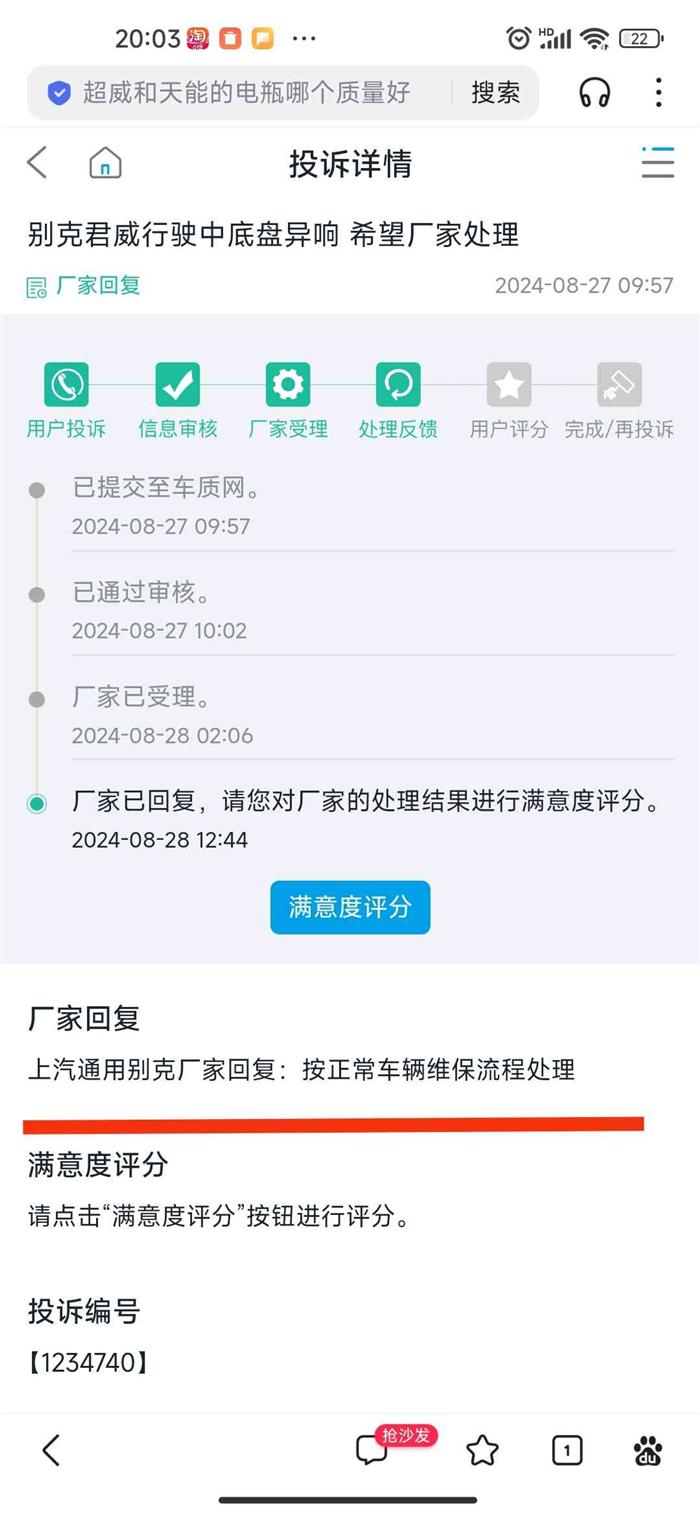Bookmark this page with star icon
The image size is (700, 1516).
(482, 1450)
